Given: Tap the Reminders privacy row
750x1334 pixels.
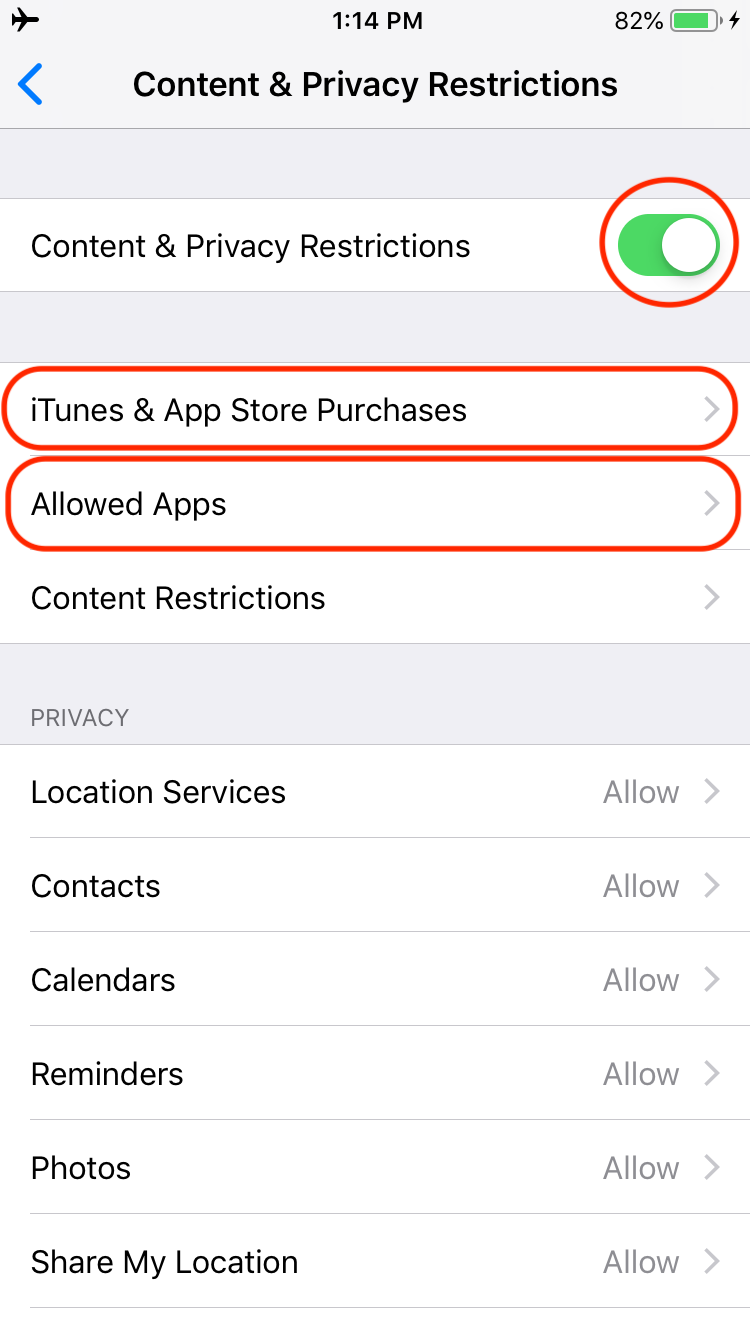Looking at the screenshot, I should 374,1074.
